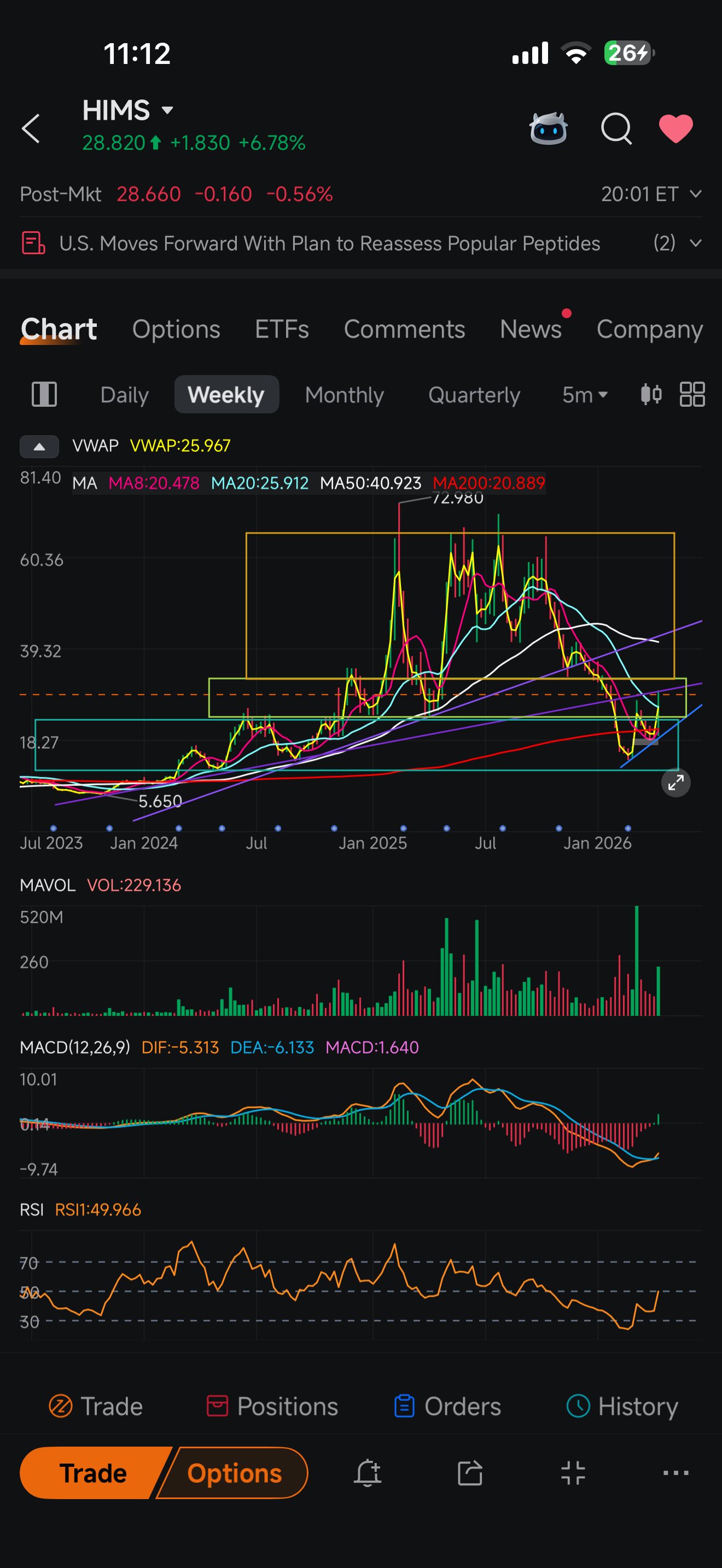
Task: Open the peptides news headline
Action: 329,243
